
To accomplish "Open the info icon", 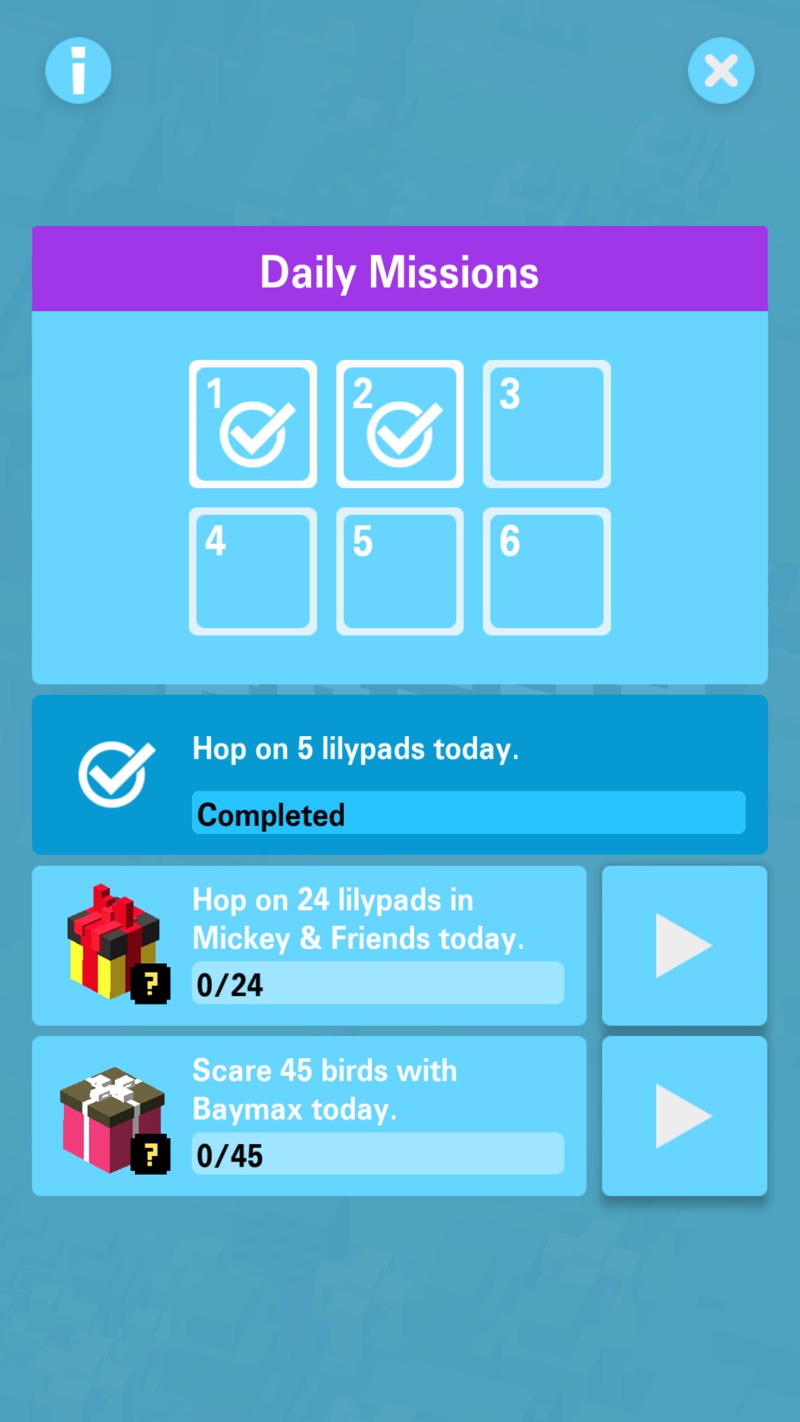I will [78, 71].
